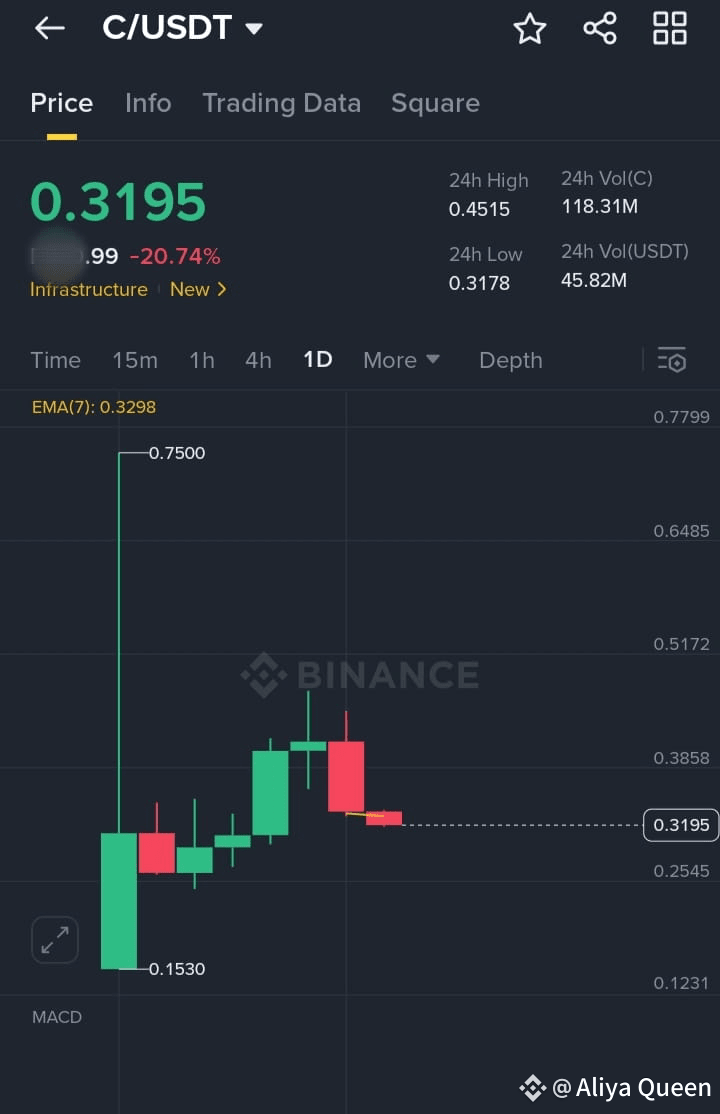Open the grid dashboard icon top right
This screenshot has width=720, height=1114.
(x=668, y=28)
